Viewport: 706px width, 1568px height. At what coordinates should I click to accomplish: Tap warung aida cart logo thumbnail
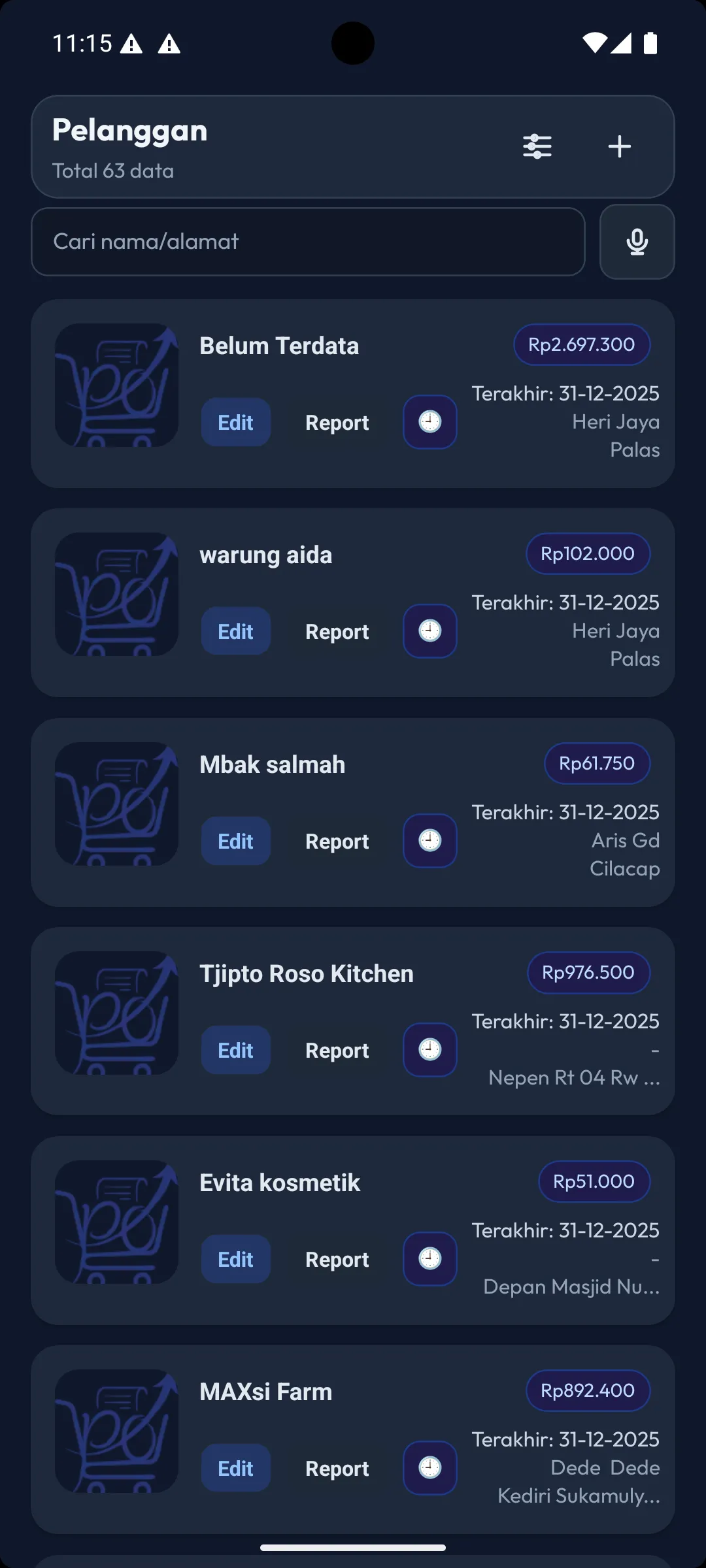pyautogui.click(x=116, y=593)
